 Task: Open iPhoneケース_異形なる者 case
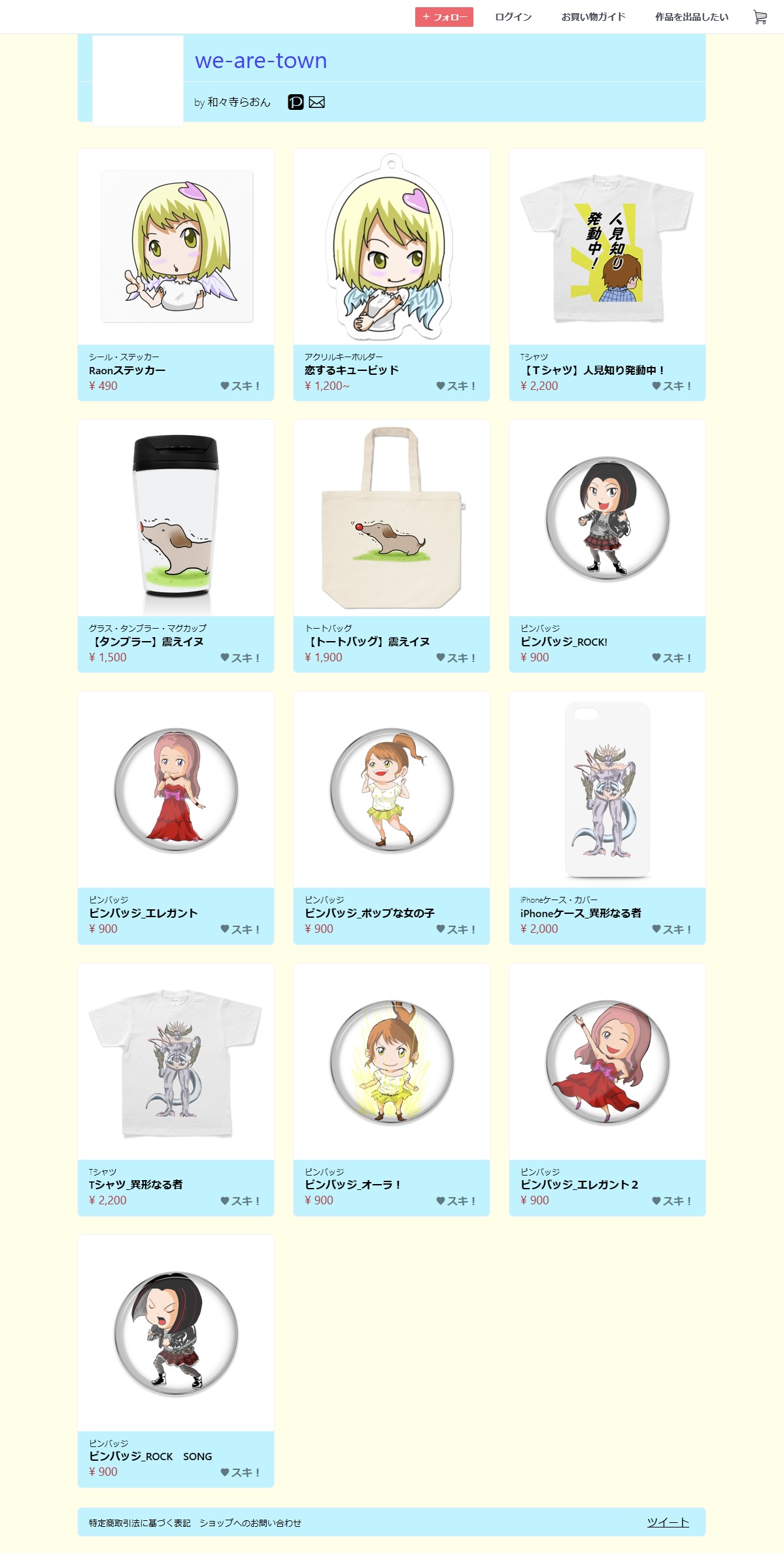(x=607, y=790)
